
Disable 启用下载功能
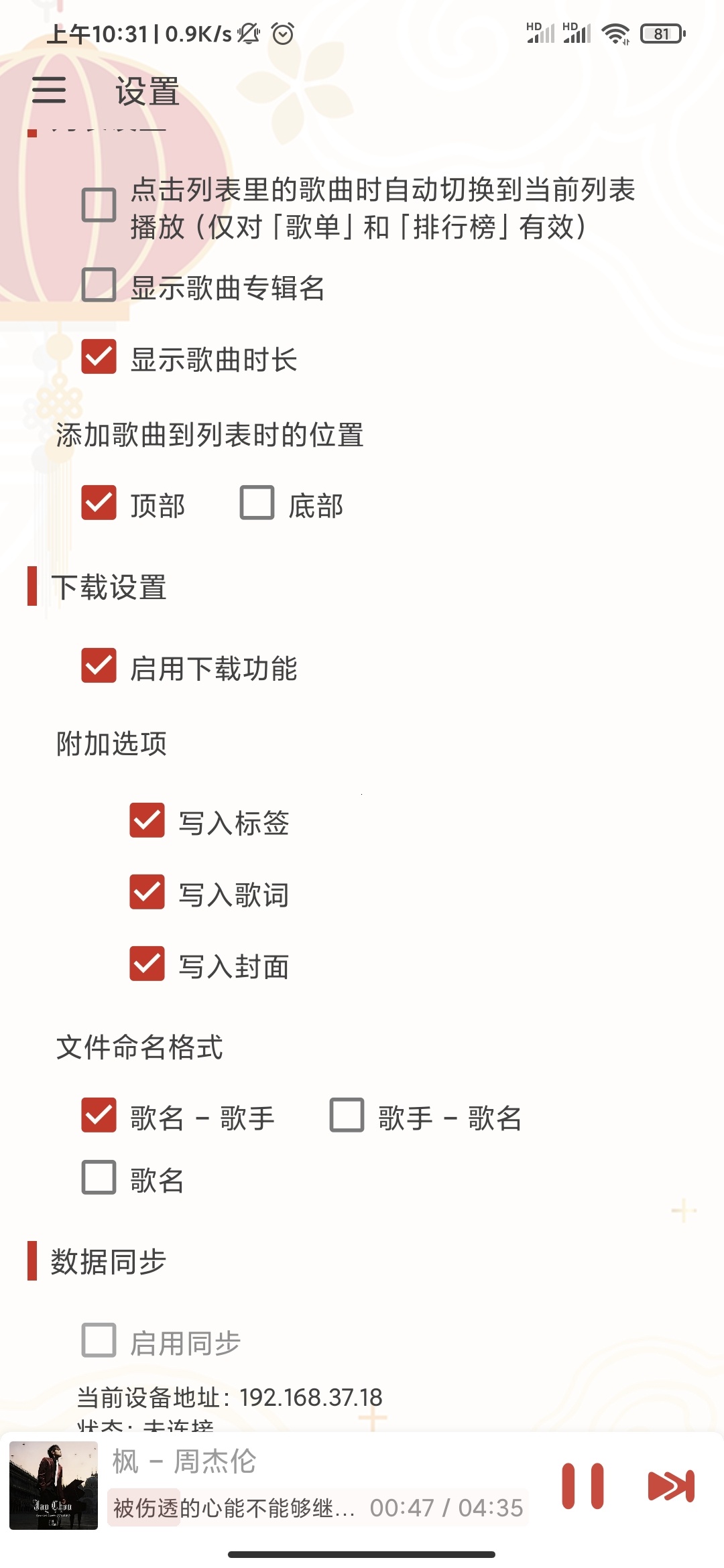pyautogui.click(x=99, y=665)
